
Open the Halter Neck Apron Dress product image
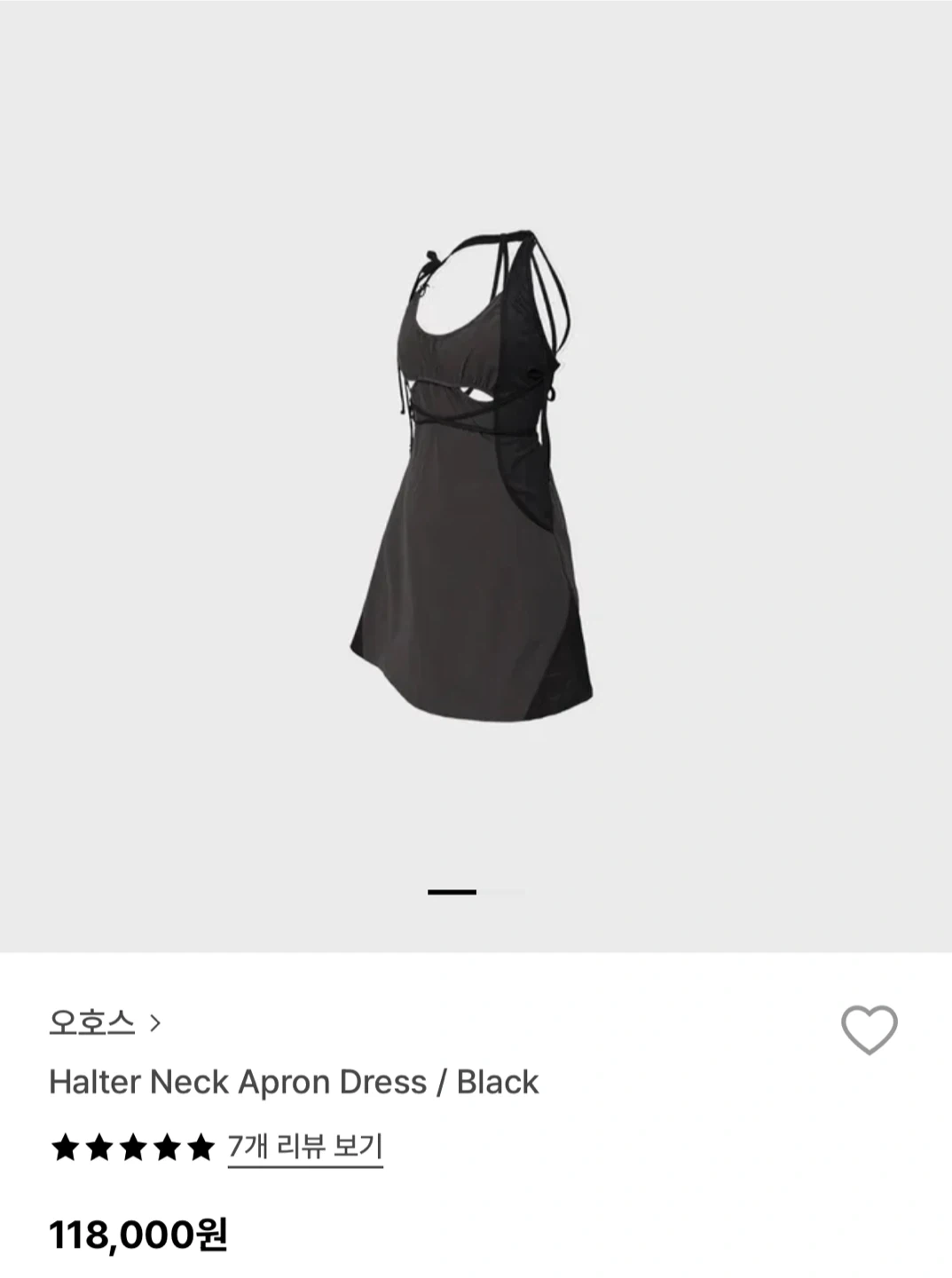(x=471, y=475)
